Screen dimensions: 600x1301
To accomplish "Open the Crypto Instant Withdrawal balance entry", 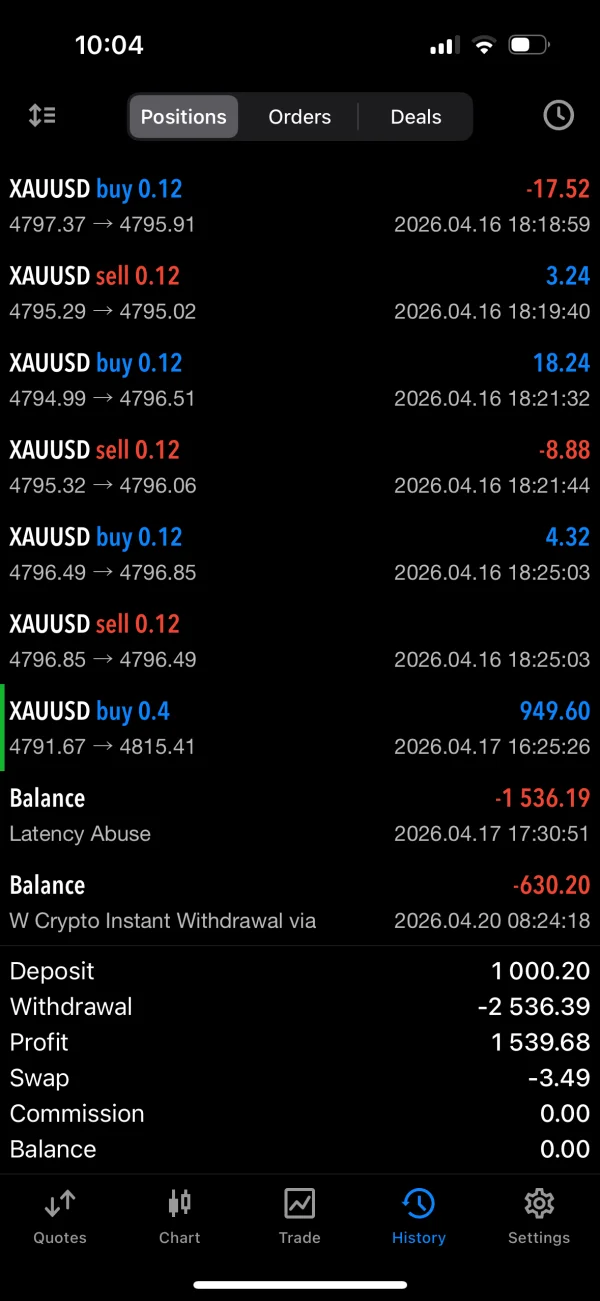I will tap(300, 902).
